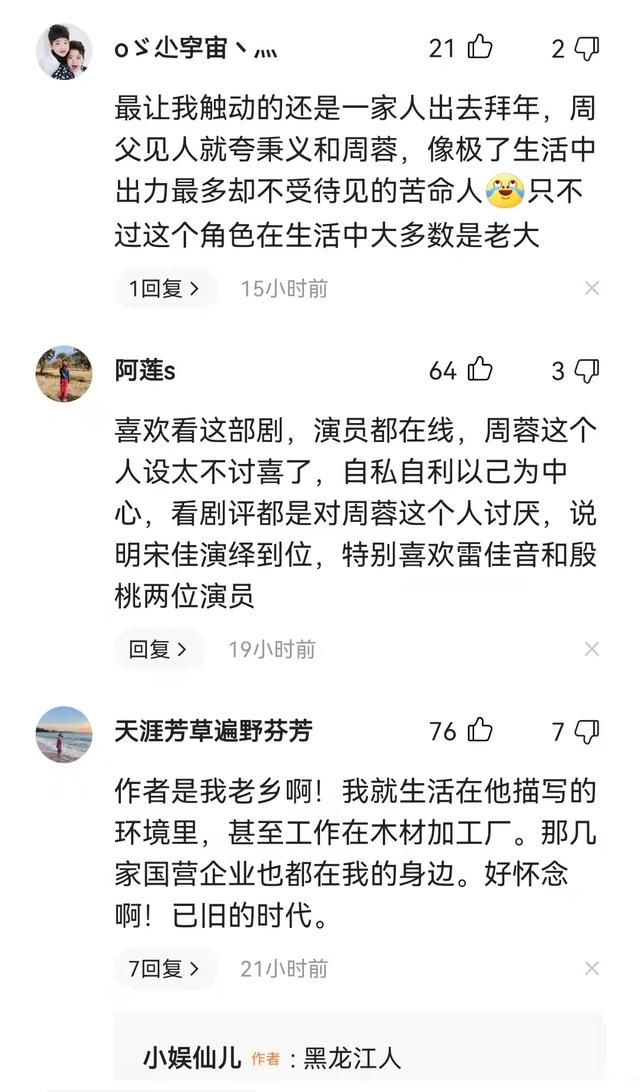Open author 小娱仙儿's profile
This screenshot has height=1092, width=640.
[x=192, y=1057]
